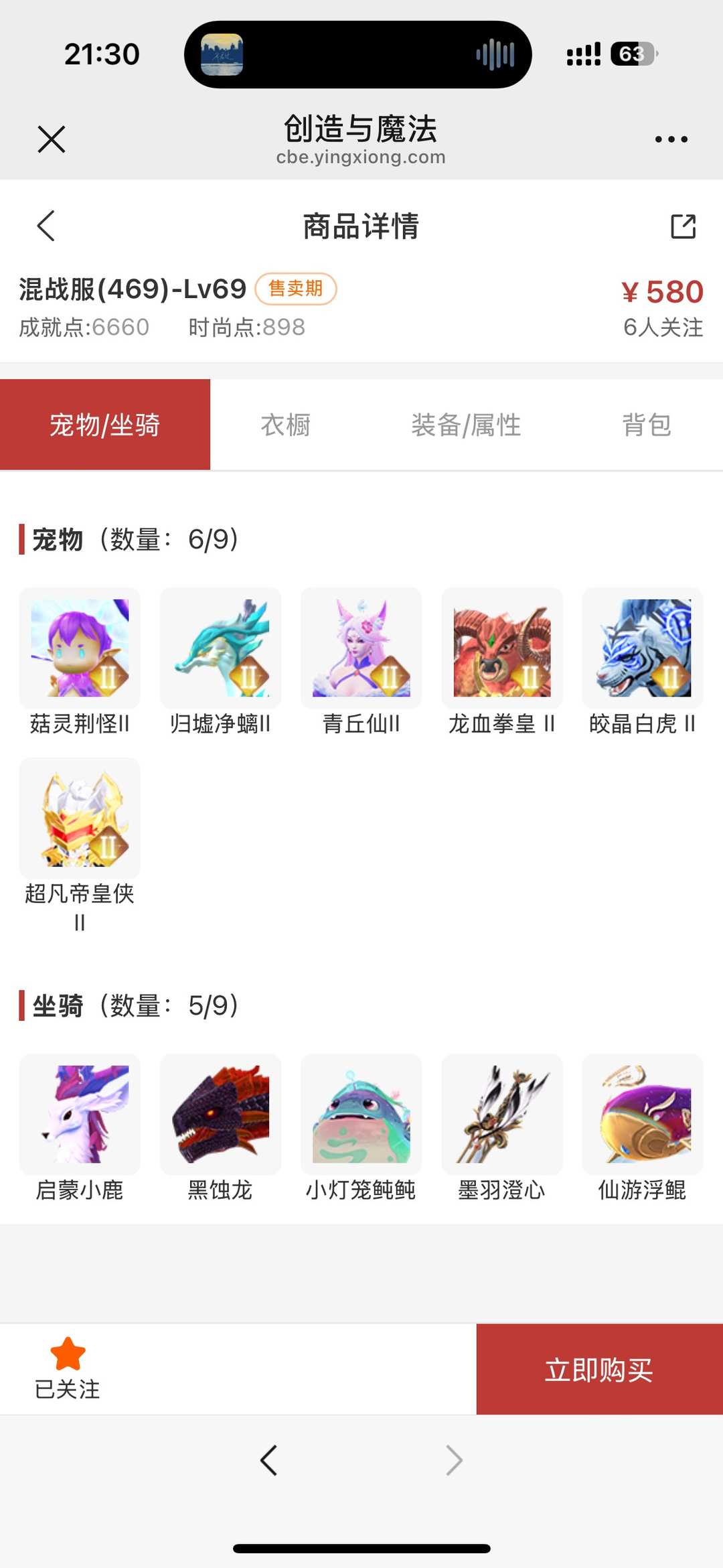Open the 归墟净螭II pet
The height and width of the screenshot is (1568, 723).
[220, 648]
